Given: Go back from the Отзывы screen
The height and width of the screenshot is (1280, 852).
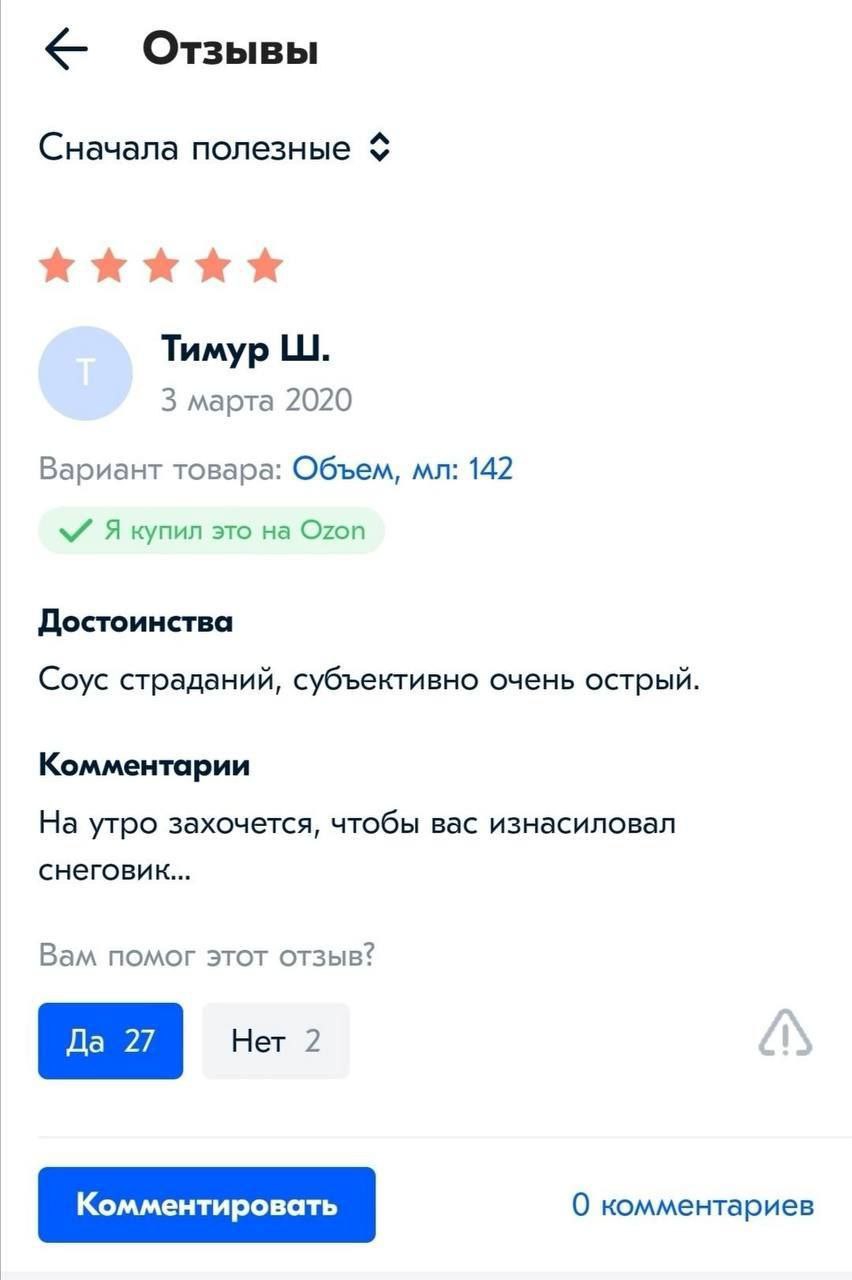Looking at the screenshot, I should click(x=66, y=50).
